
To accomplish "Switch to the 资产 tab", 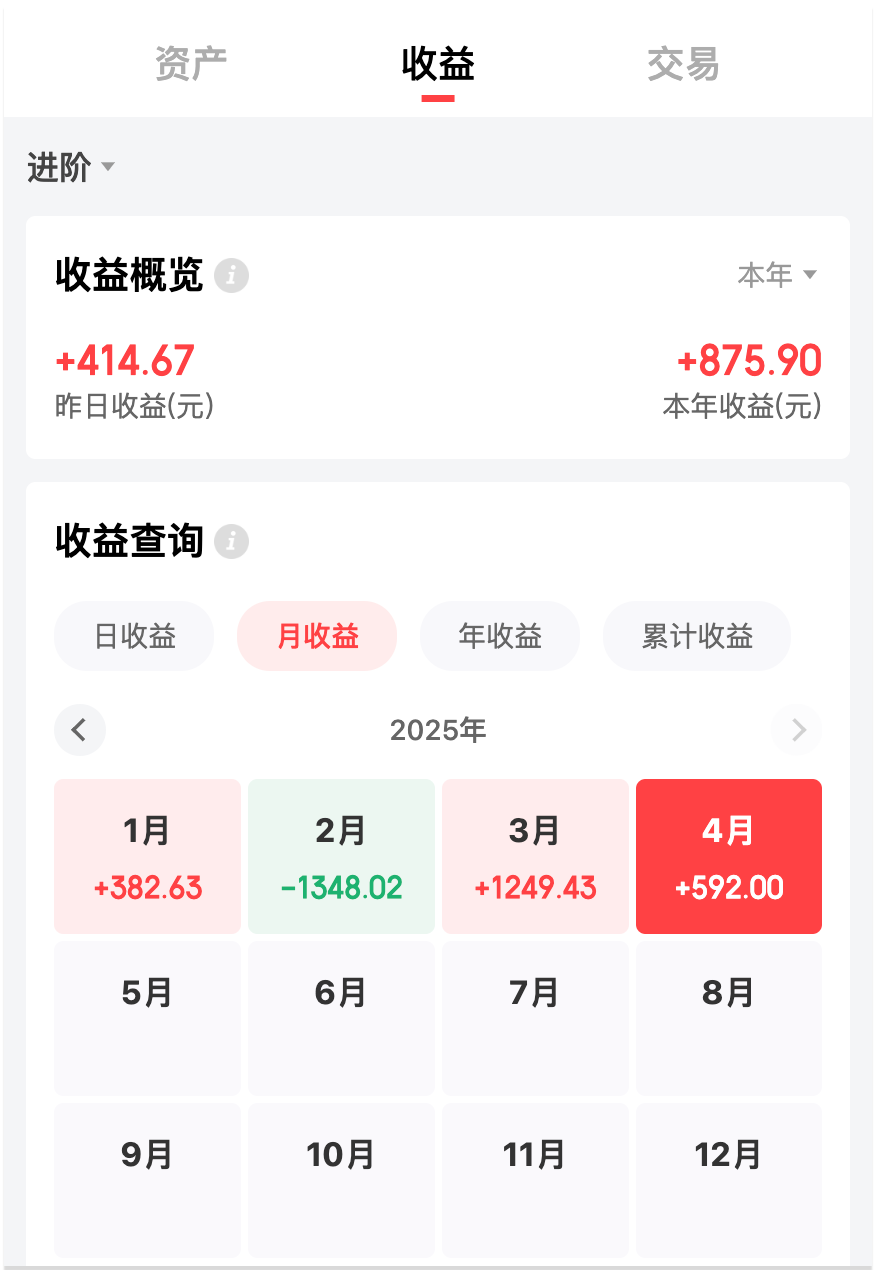I will coord(191,64).
